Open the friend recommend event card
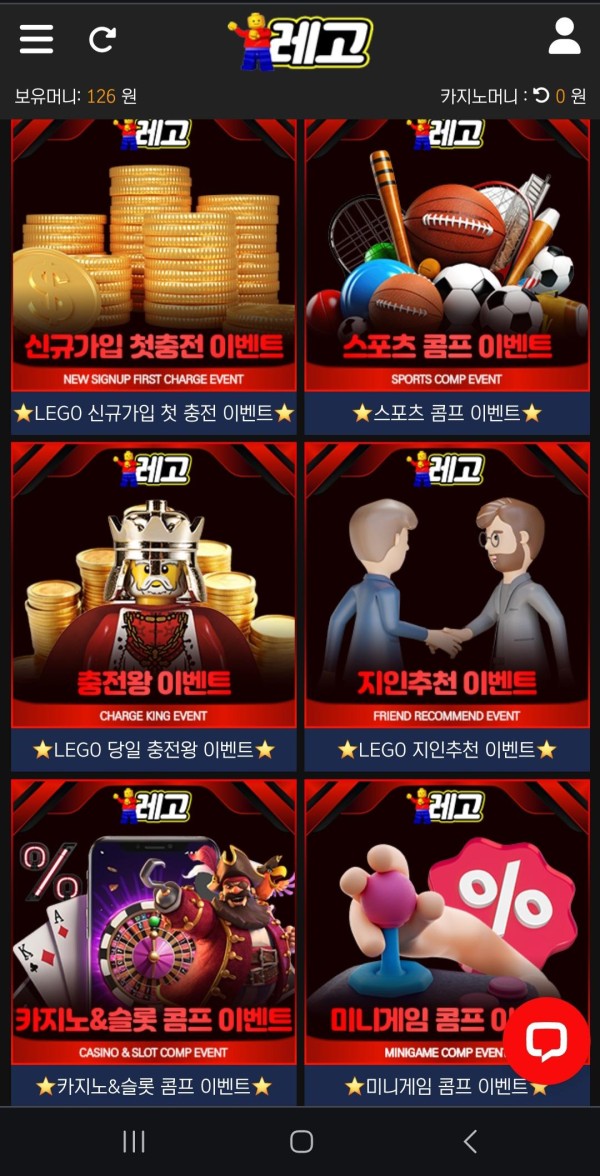Image resolution: width=600 pixels, height=1176 pixels. 447,605
